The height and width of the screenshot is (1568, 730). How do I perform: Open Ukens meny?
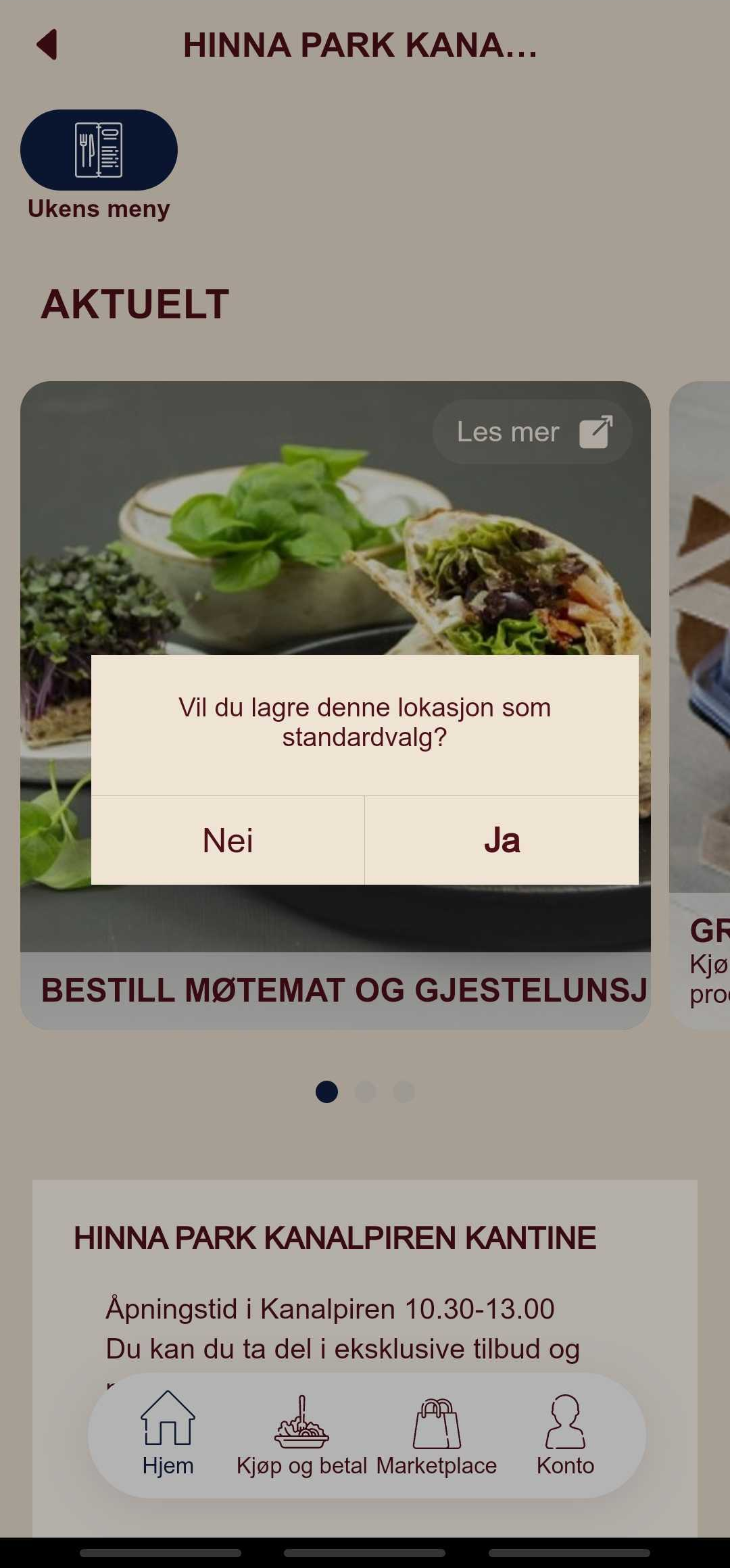(99, 150)
